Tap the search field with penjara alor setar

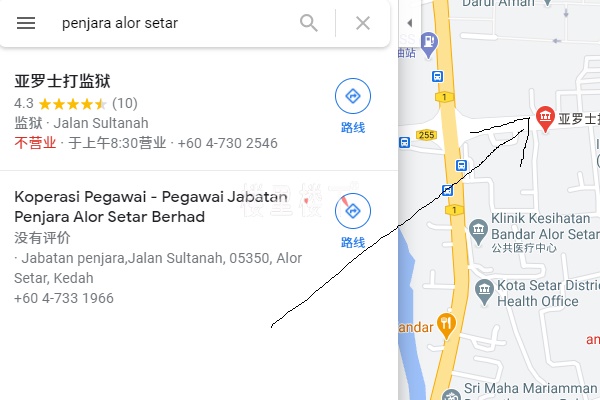tap(170, 23)
